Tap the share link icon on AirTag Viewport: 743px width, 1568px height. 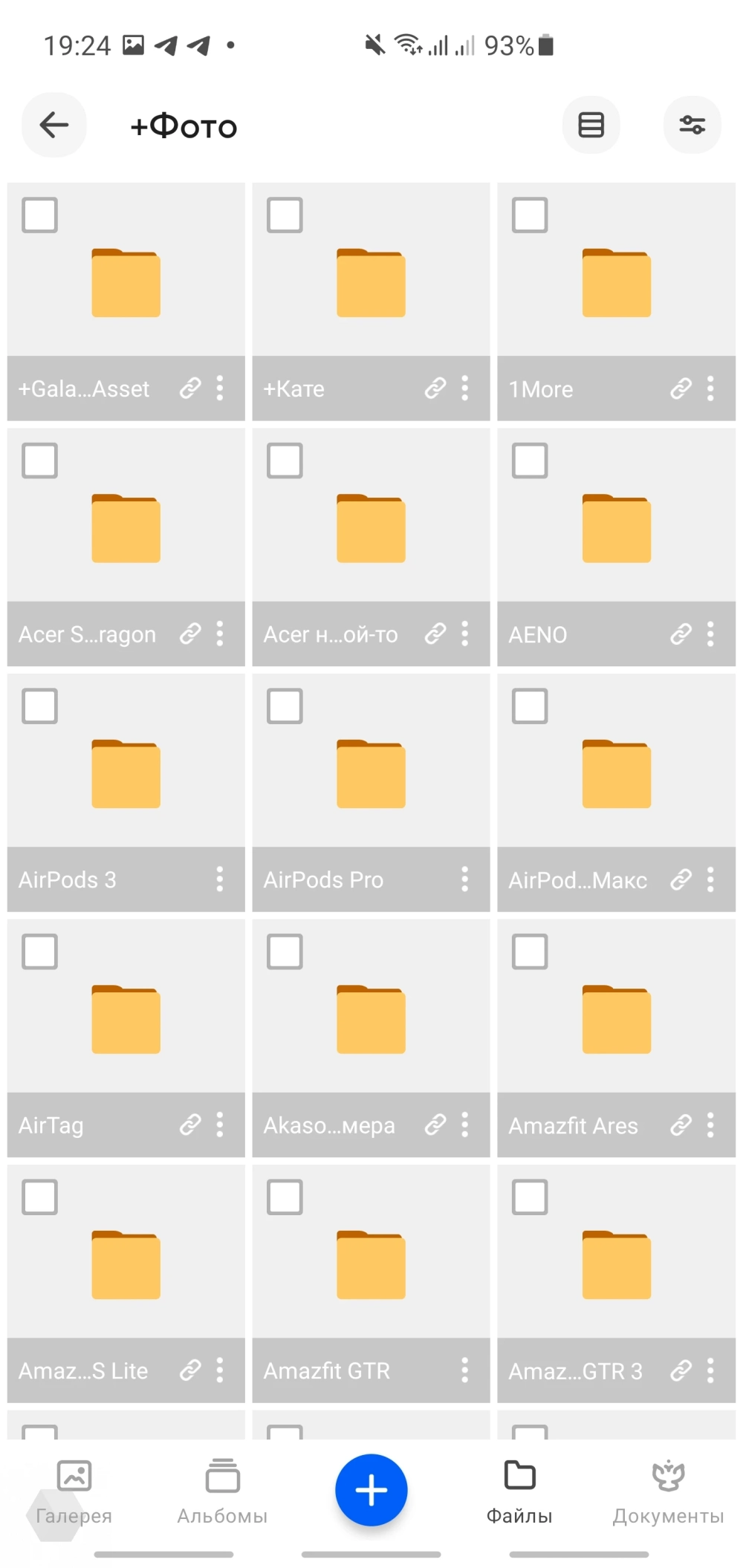190,1125
